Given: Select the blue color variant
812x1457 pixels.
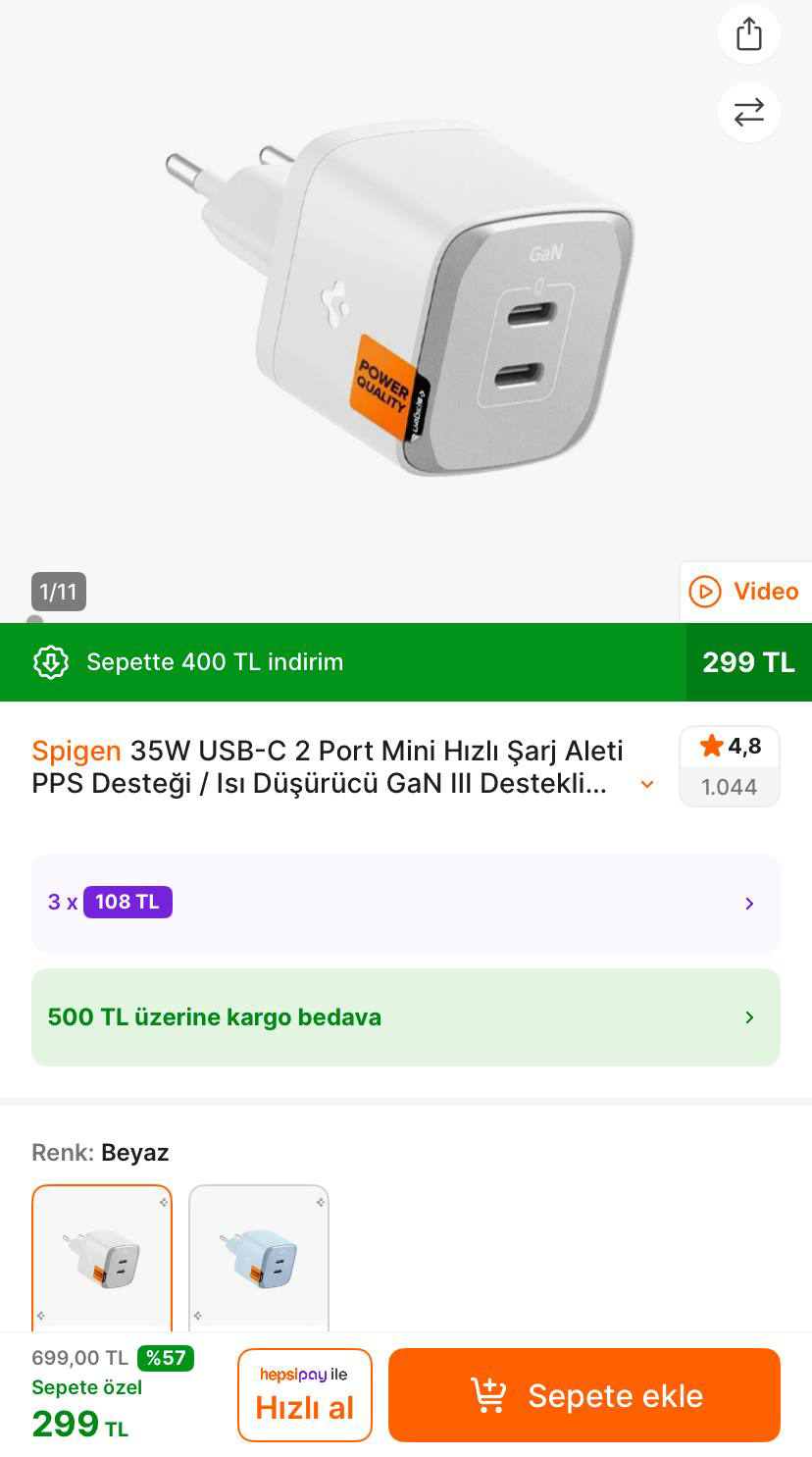Looking at the screenshot, I should tap(259, 1258).
